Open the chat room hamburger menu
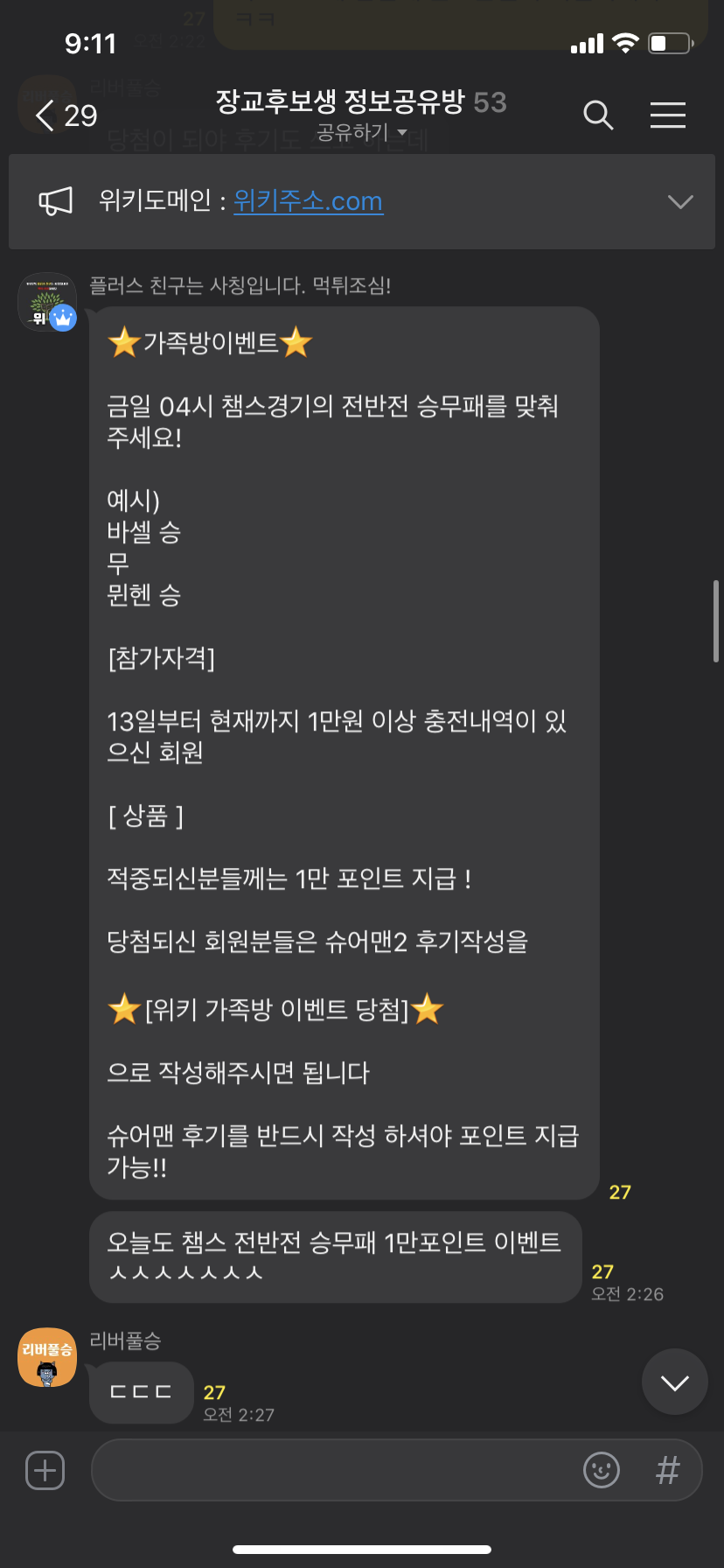724x1568 pixels. click(667, 115)
